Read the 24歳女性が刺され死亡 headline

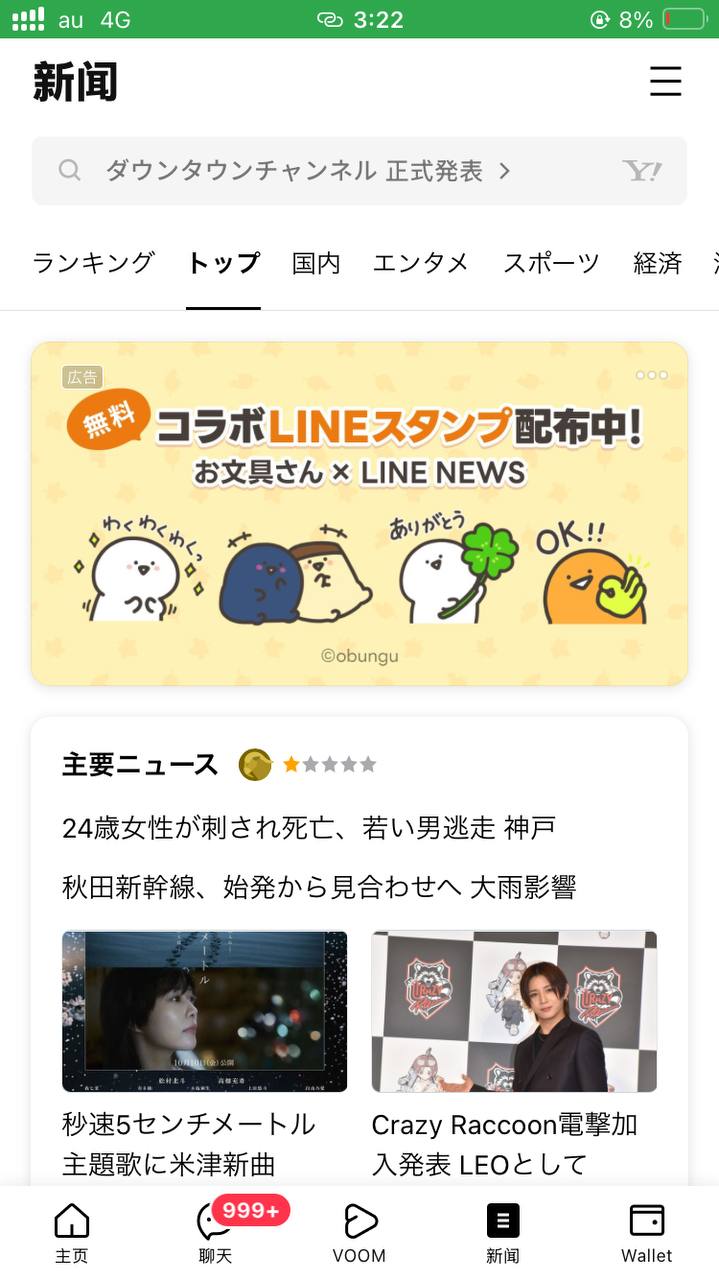coord(308,828)
